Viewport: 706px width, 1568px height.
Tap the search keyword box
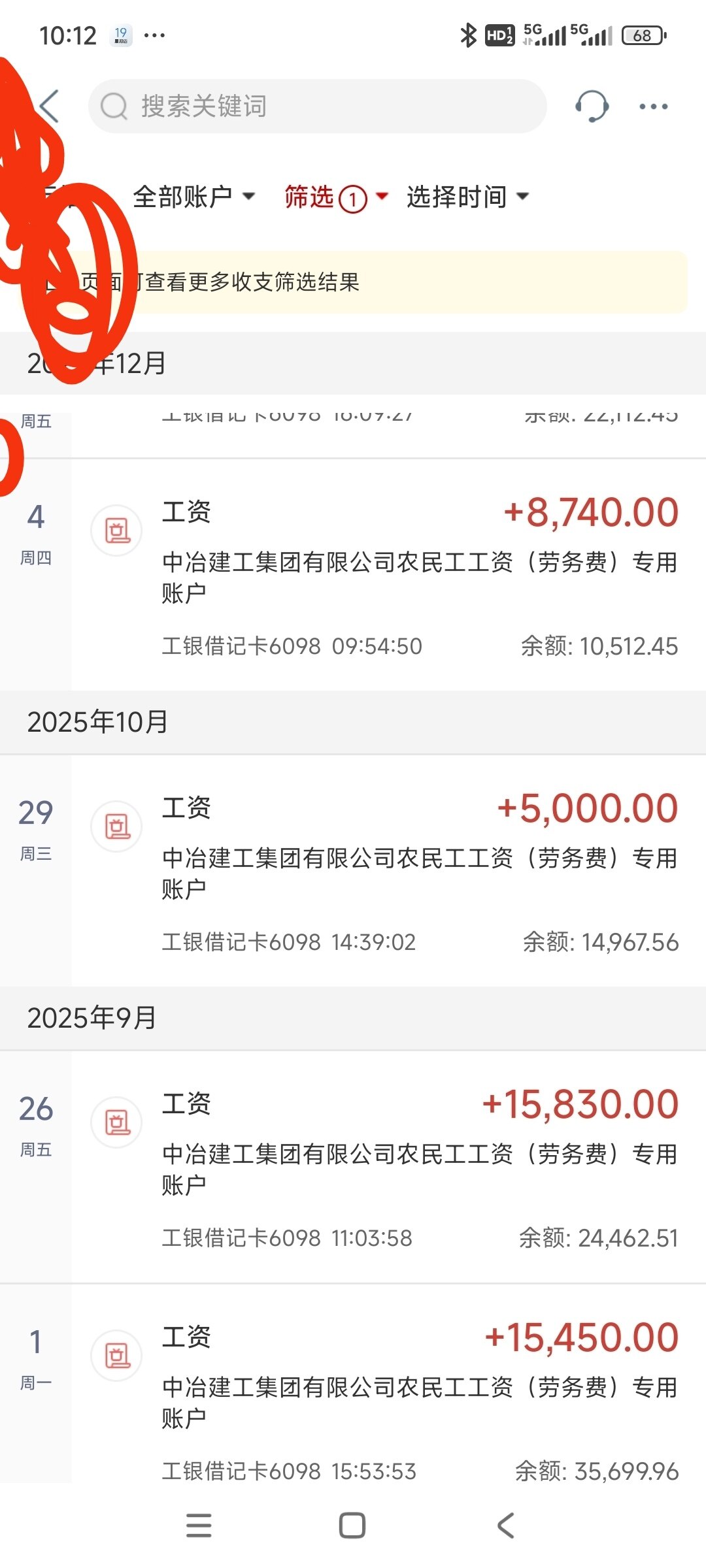point(317,106)
